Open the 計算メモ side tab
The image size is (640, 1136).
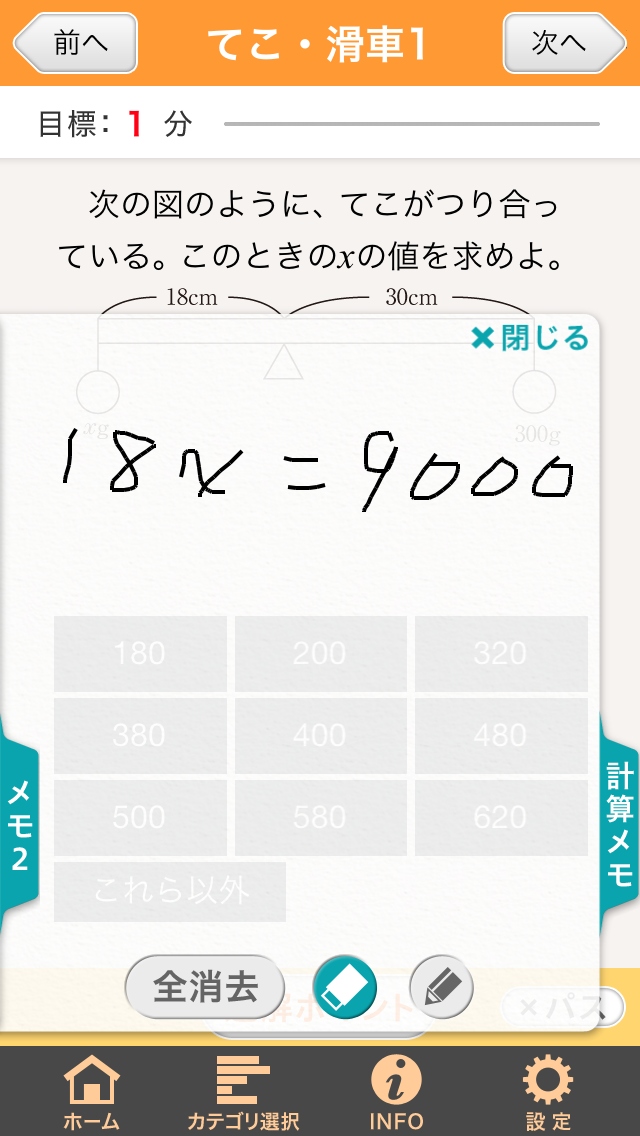pyautogui.click(x=620, y=825)
